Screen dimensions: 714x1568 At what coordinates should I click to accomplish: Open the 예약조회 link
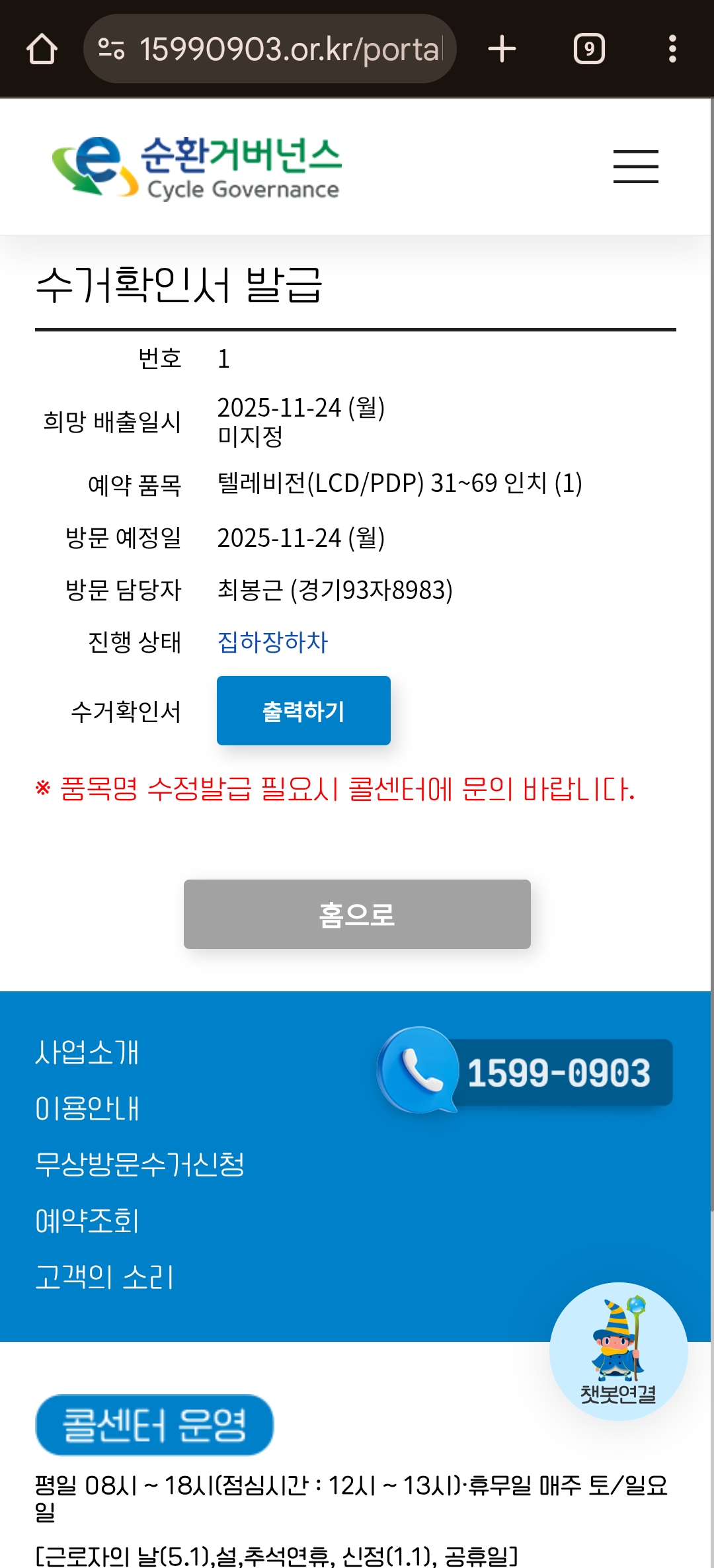(x=87, y=1221)
